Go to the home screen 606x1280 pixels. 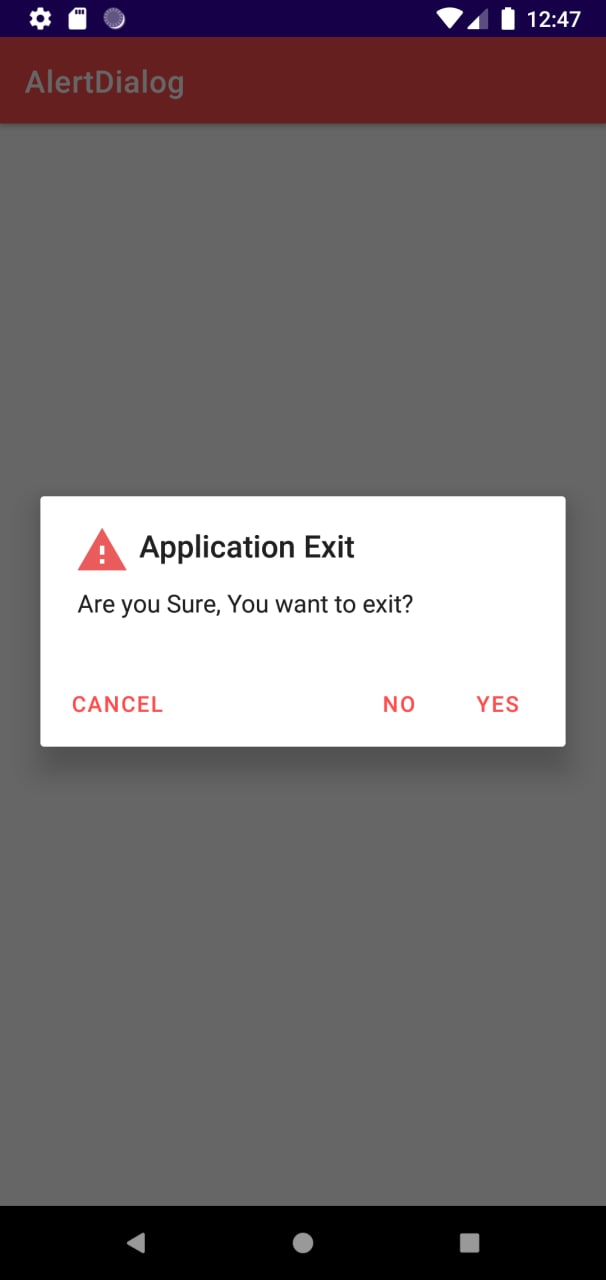pos(303,1243)
